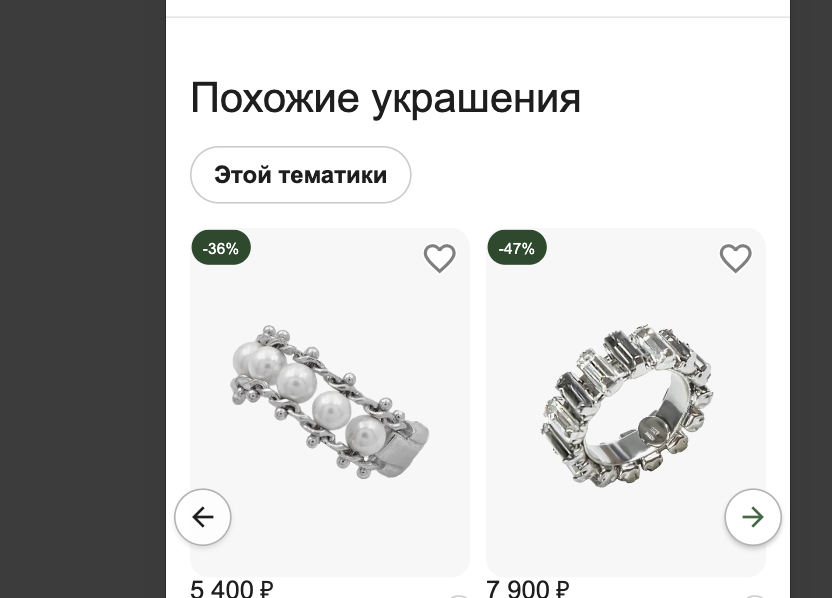Select the "Этой тематики" filter chip

300,175
